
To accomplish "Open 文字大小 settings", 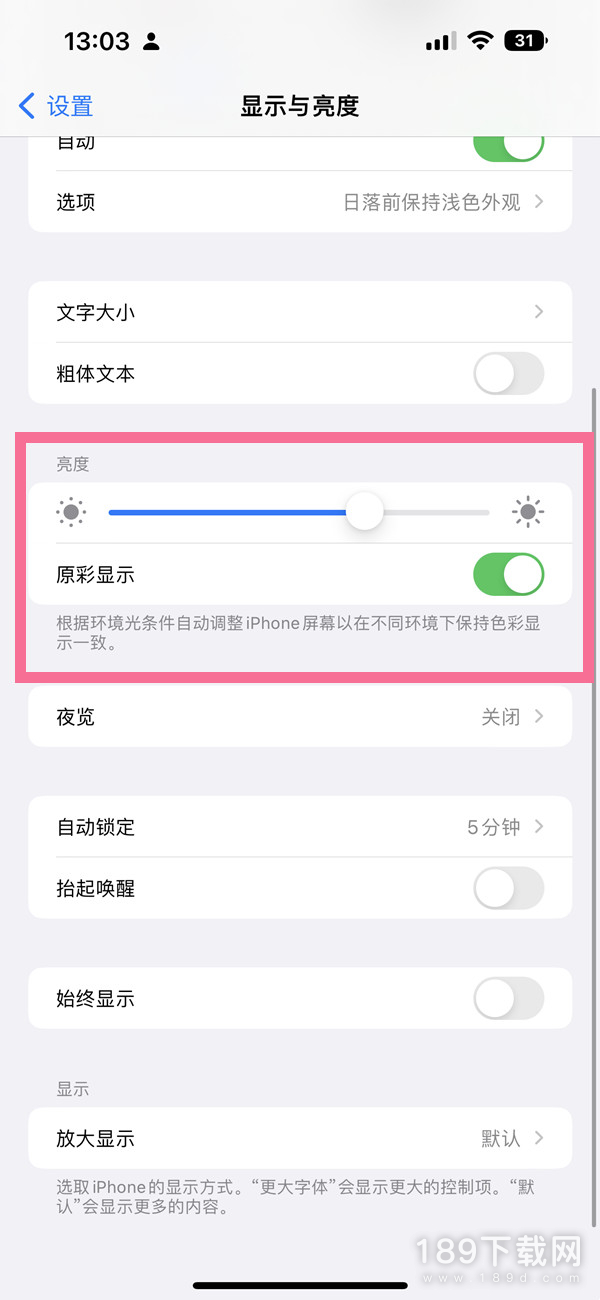I will point(300,312).
